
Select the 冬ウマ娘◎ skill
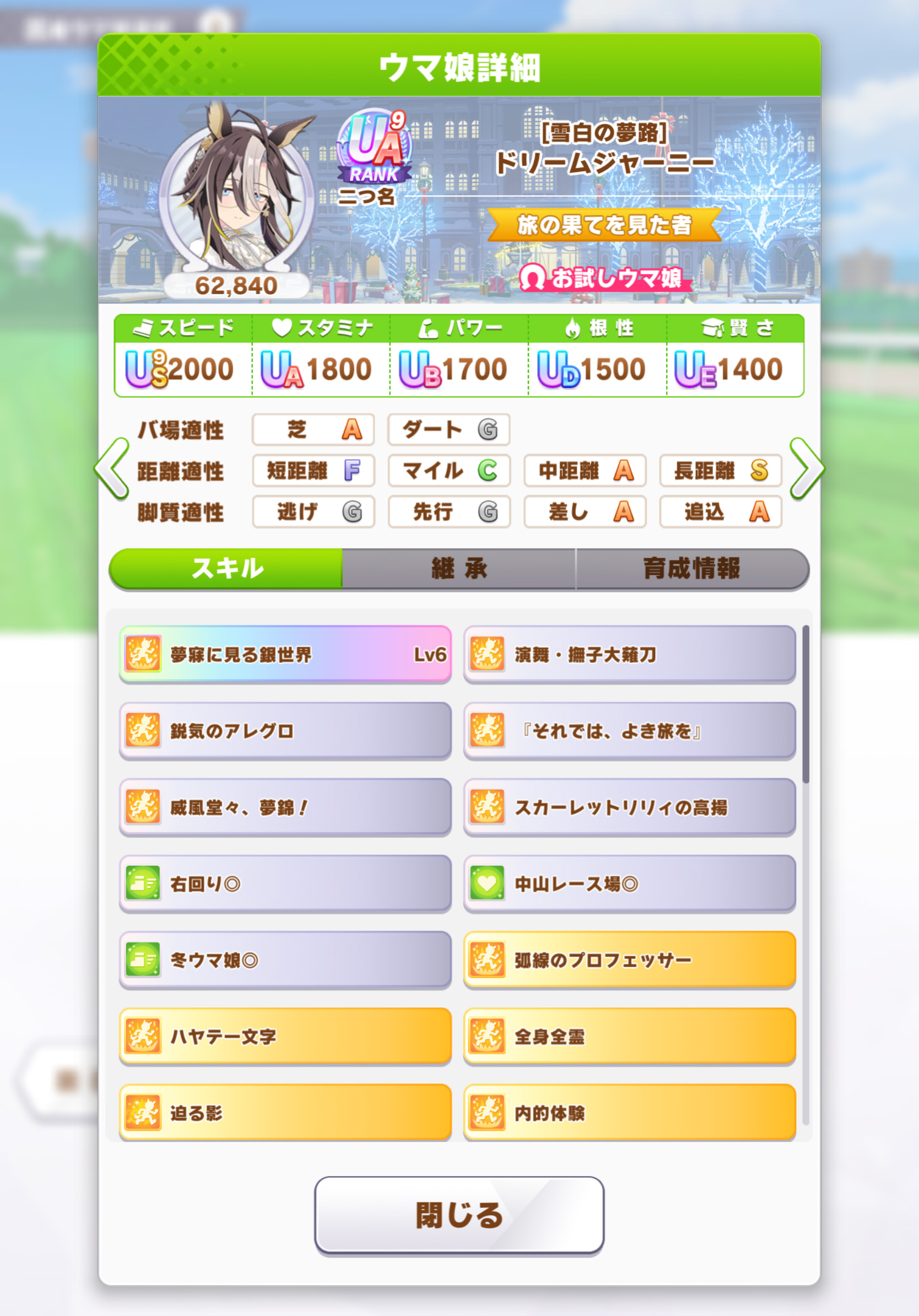[285, 959]
